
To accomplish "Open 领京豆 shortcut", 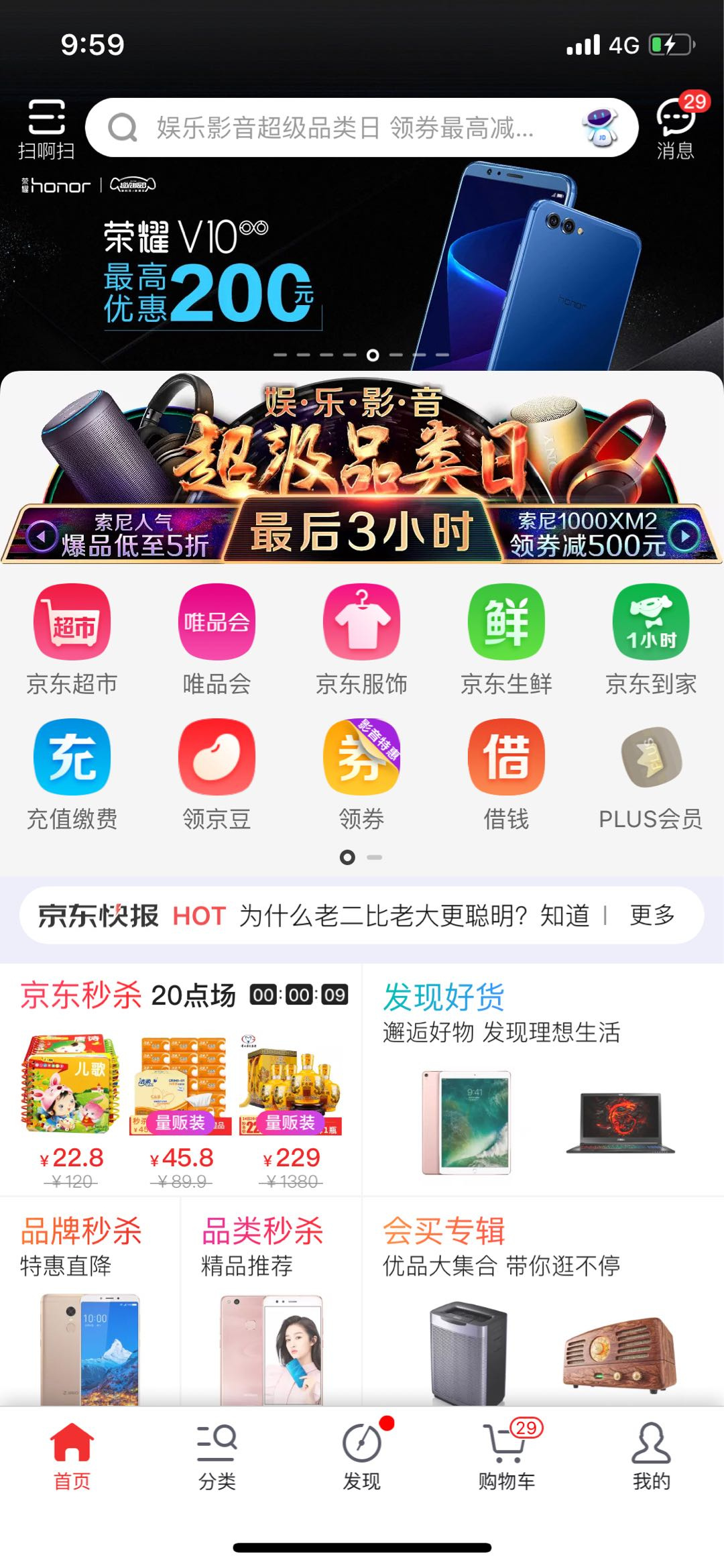I will click(217, 775).
